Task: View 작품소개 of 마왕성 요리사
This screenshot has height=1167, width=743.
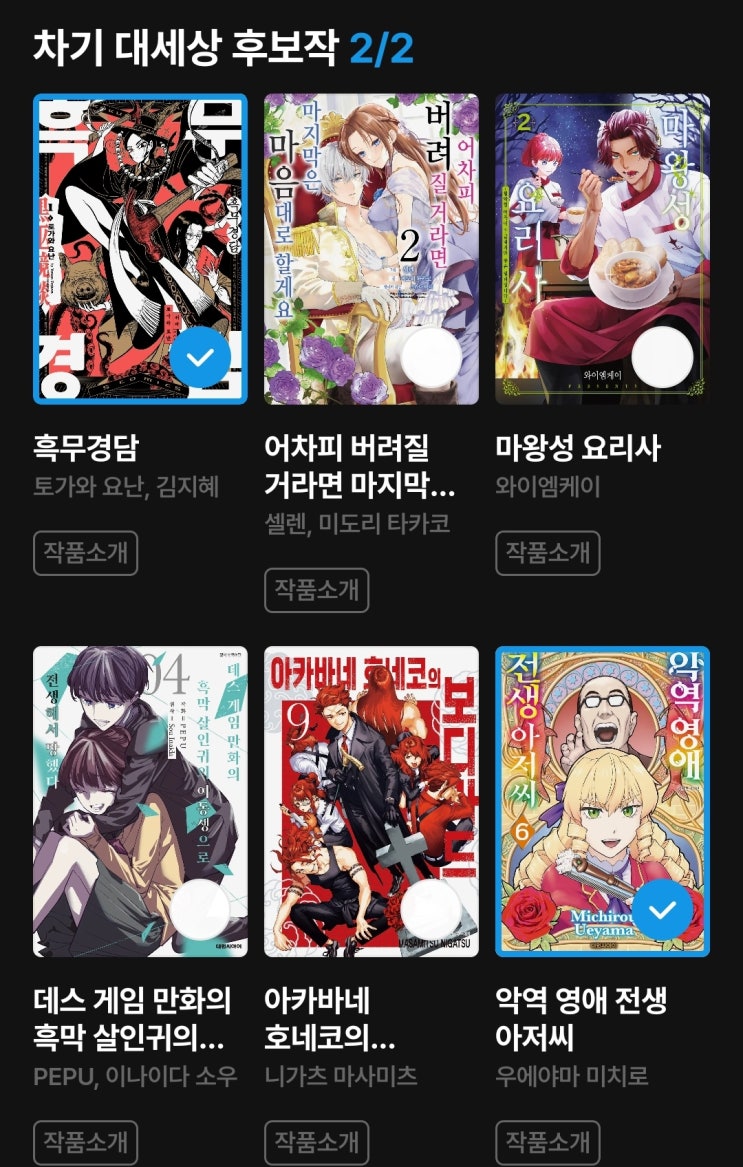Action: (x=548, y=553)
